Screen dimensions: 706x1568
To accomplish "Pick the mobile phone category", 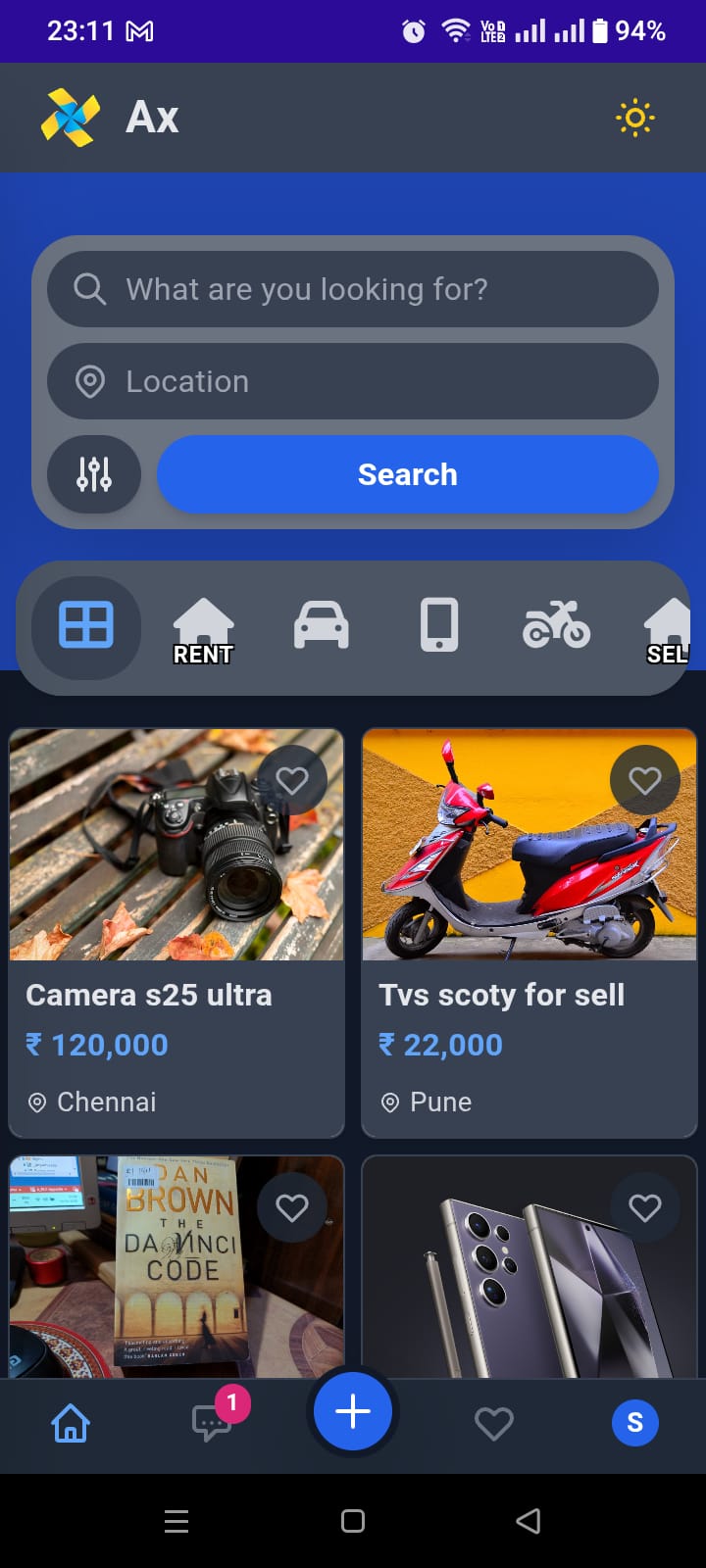I will click(x=439, y=625).
